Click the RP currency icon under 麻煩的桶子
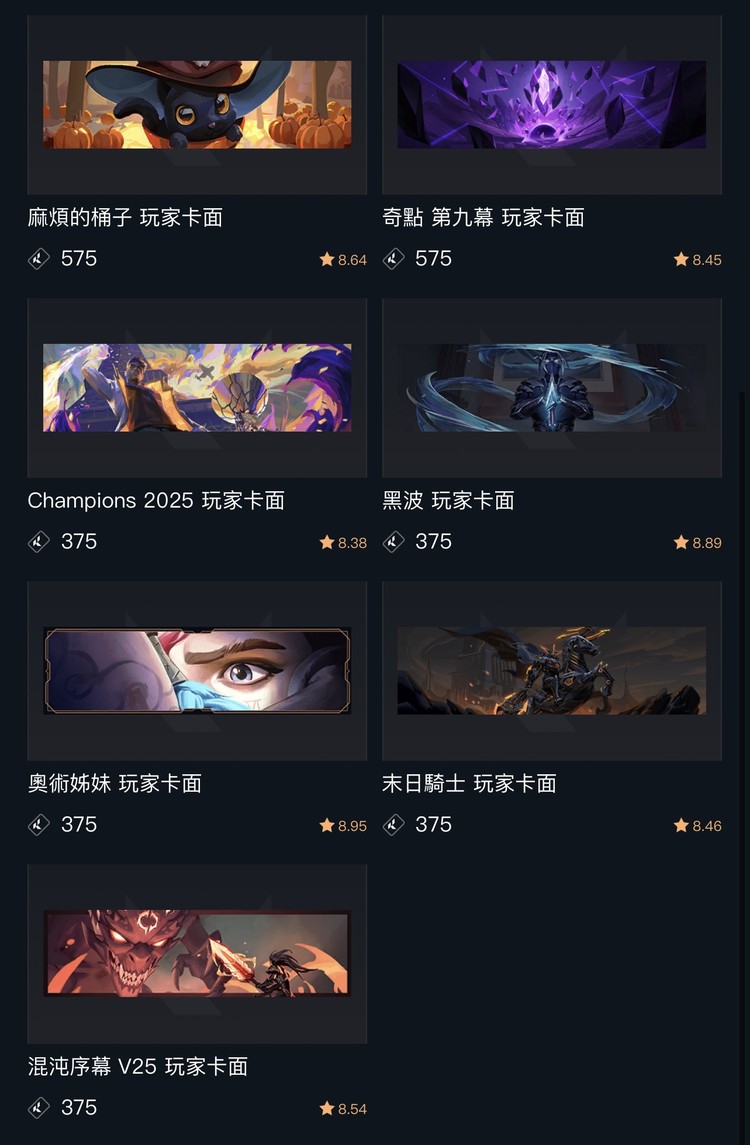Image resolution: width=750 pixels, height=1145 pixels. click(38, 259)
